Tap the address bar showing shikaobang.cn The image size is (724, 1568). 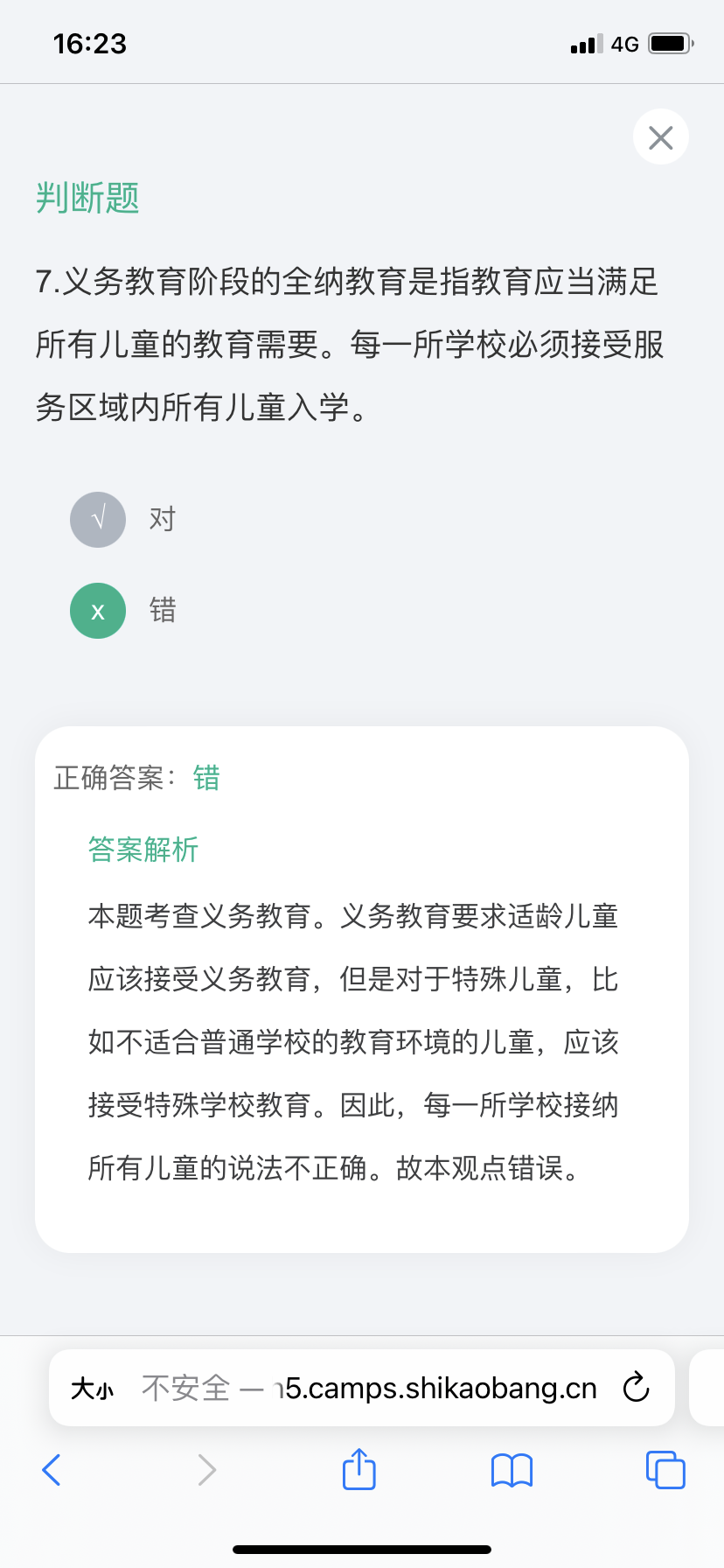(x=369, y=1388)
